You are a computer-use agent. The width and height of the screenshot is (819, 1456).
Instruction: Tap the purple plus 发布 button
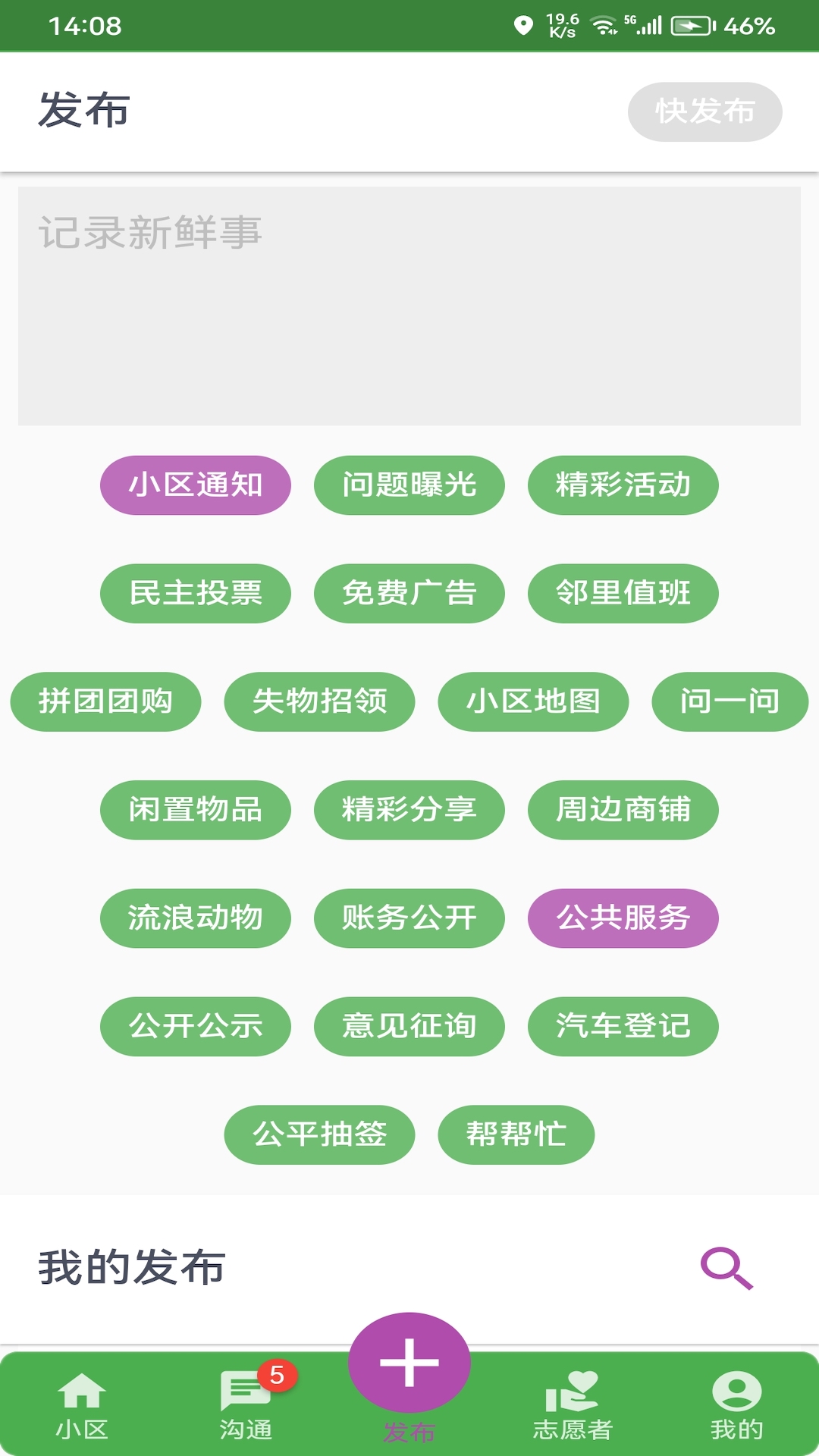[x=409, y=1363]
